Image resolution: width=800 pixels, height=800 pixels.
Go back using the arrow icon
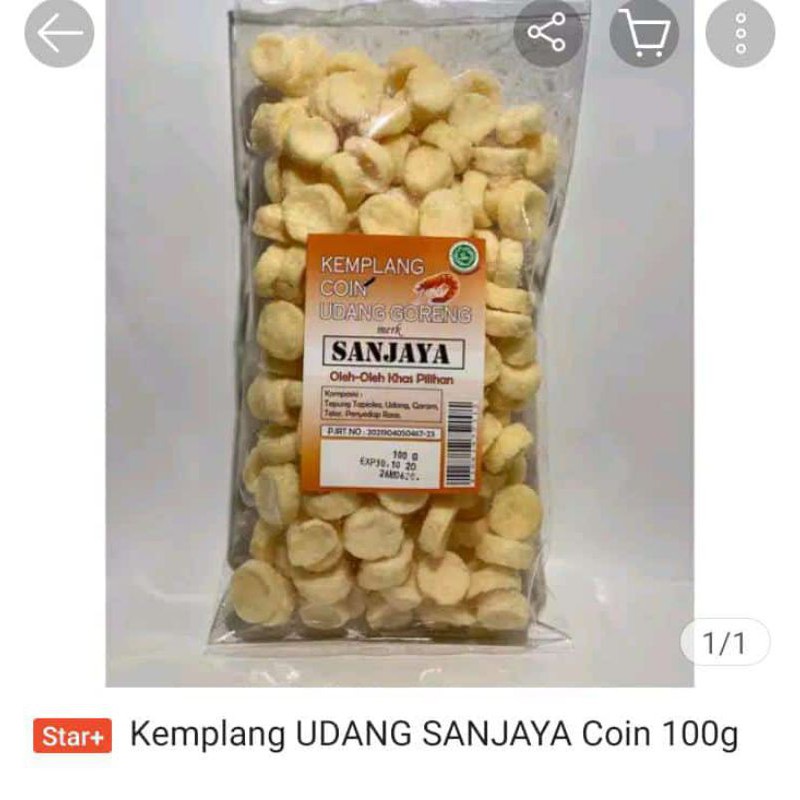click(x=59, y=33)
